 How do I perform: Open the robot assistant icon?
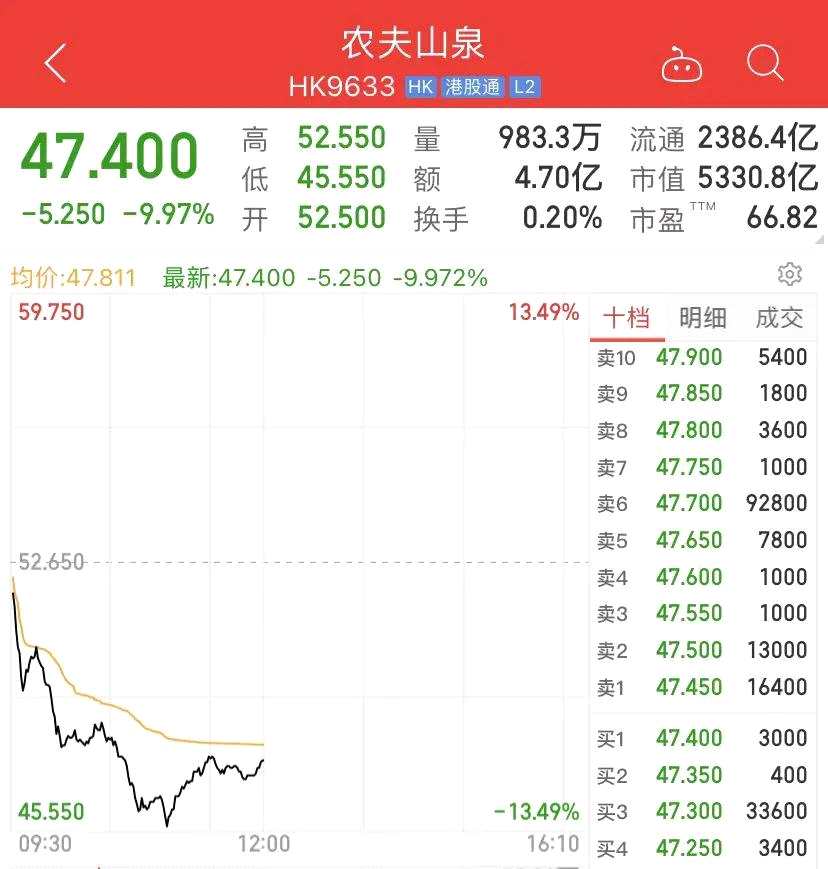[682, 65]
